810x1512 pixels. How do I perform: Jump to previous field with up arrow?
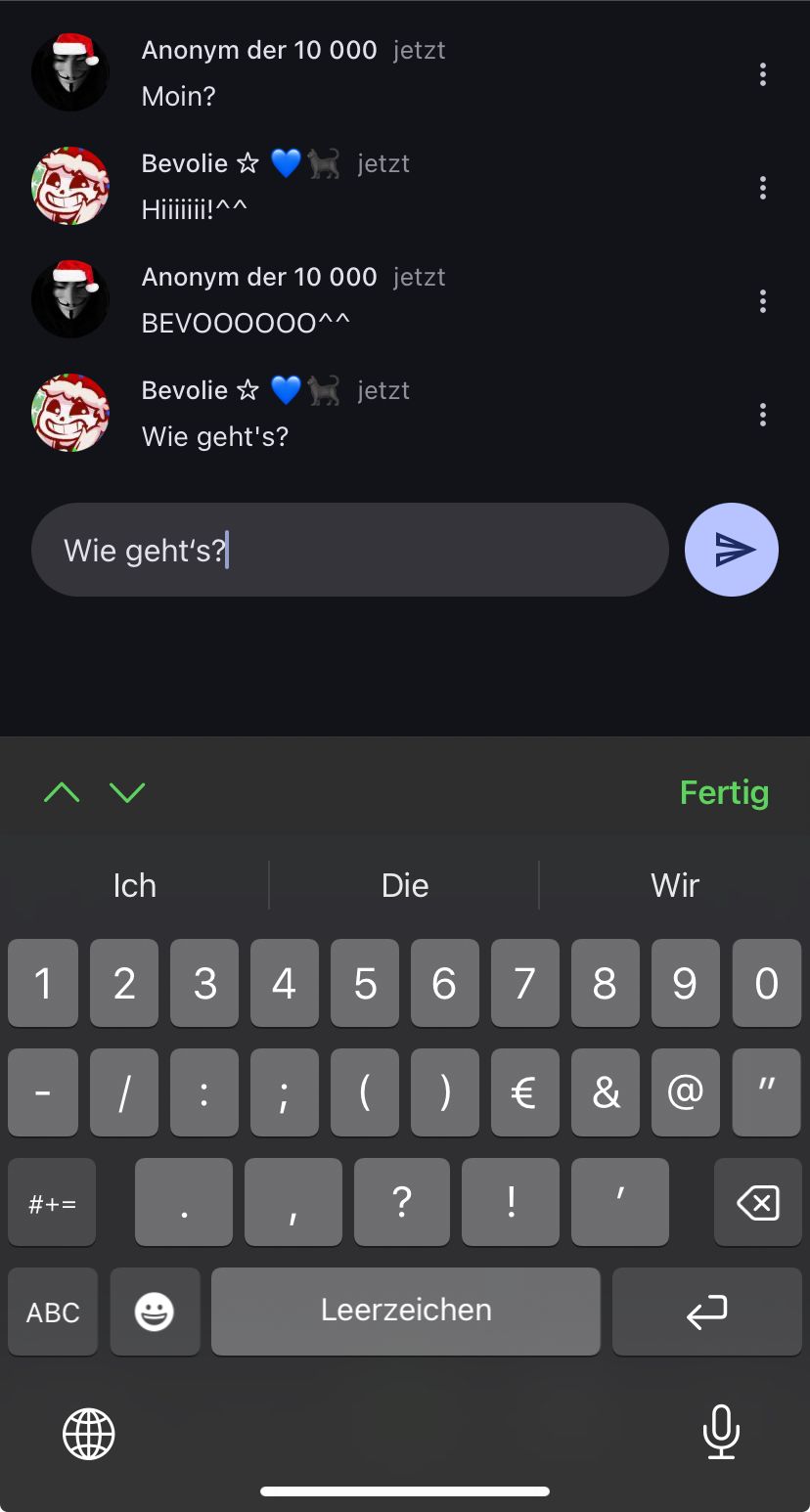tap(62, 792)
